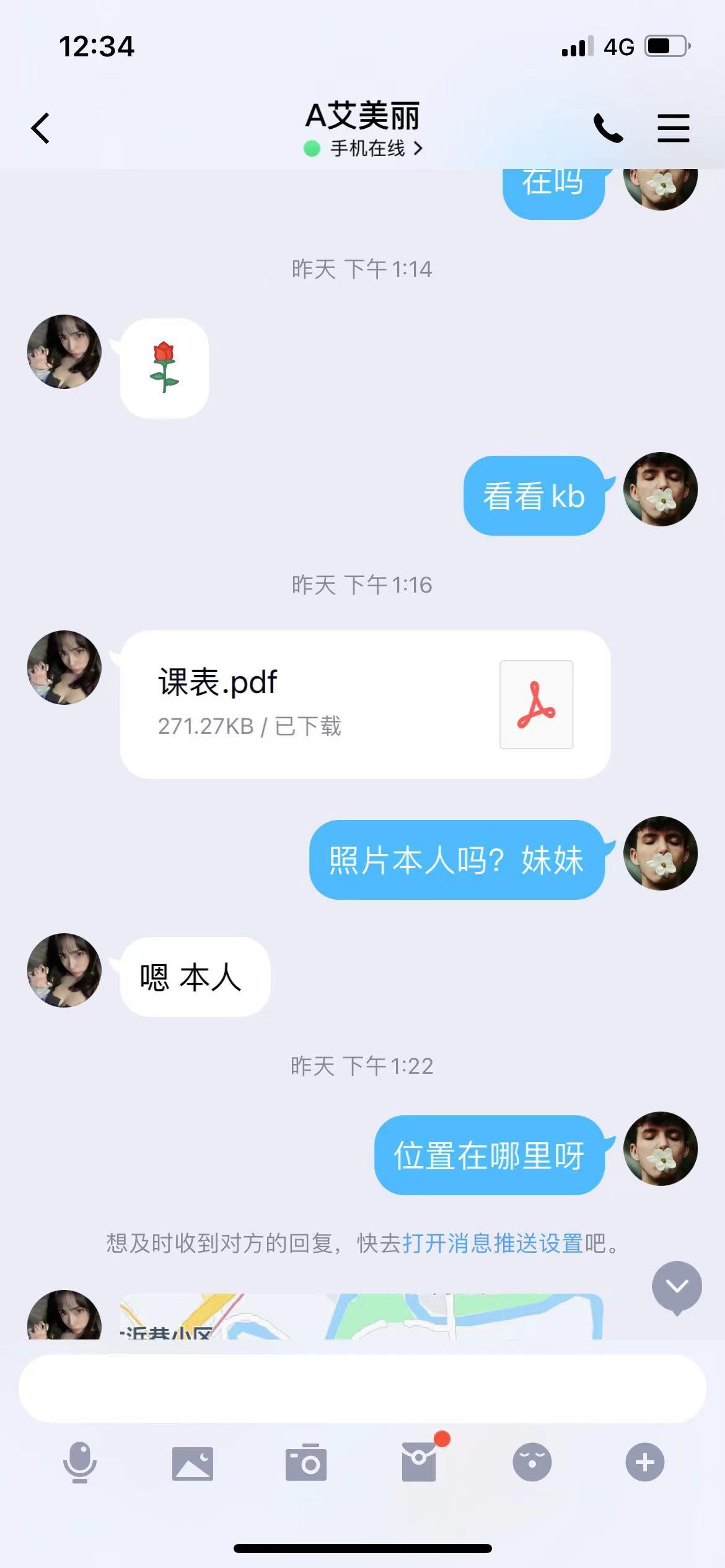Focus the message input box
Viewport: 725px width, 1568px height.
(362, 1389)
